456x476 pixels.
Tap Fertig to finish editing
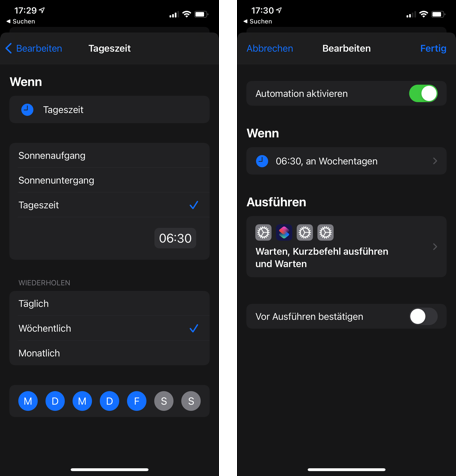coord(433,48)
